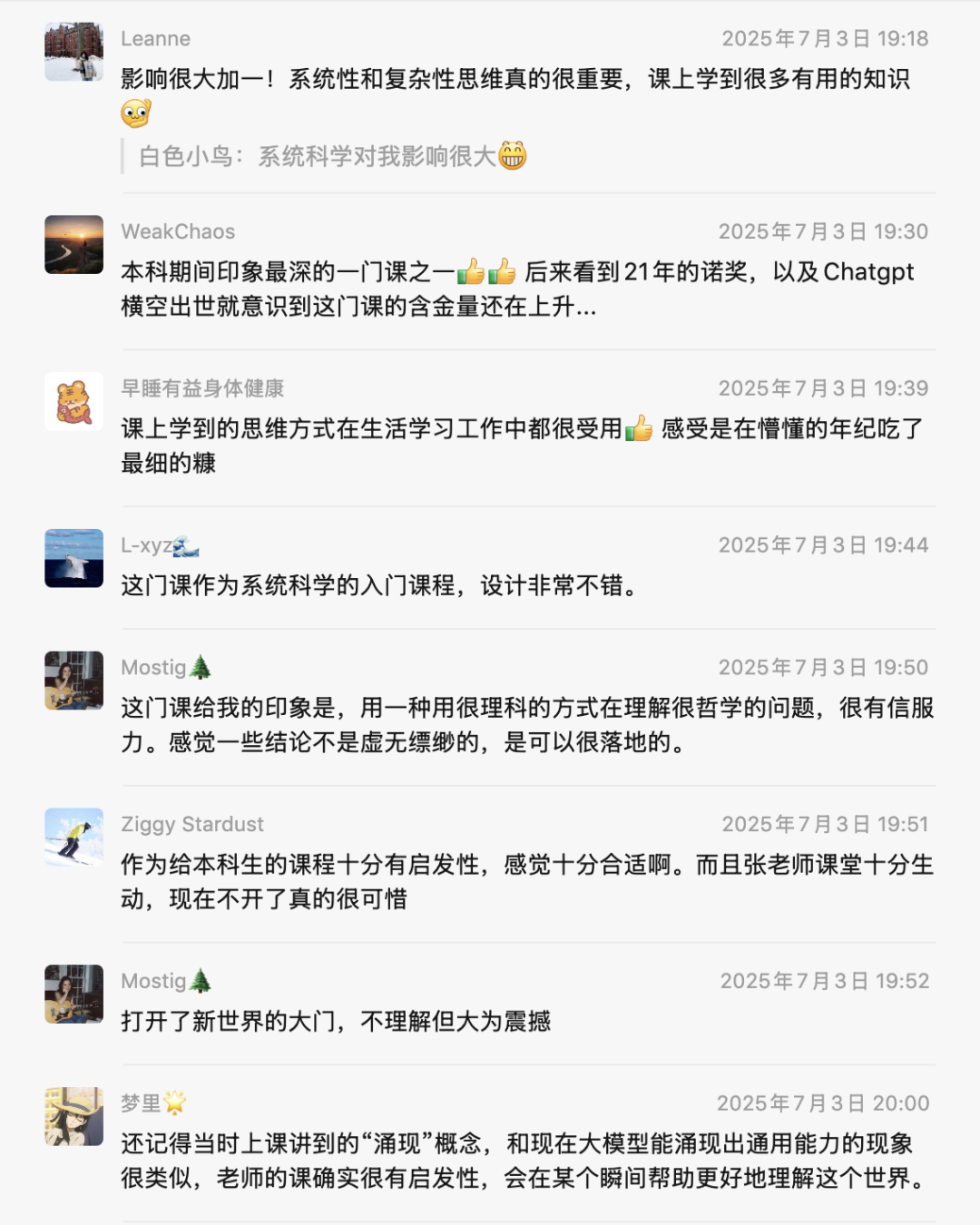The width and height of the screenshot is (980, 1225).
Task: Tap the avatar of 早睡有益身体健康
Action: (73, 401)
